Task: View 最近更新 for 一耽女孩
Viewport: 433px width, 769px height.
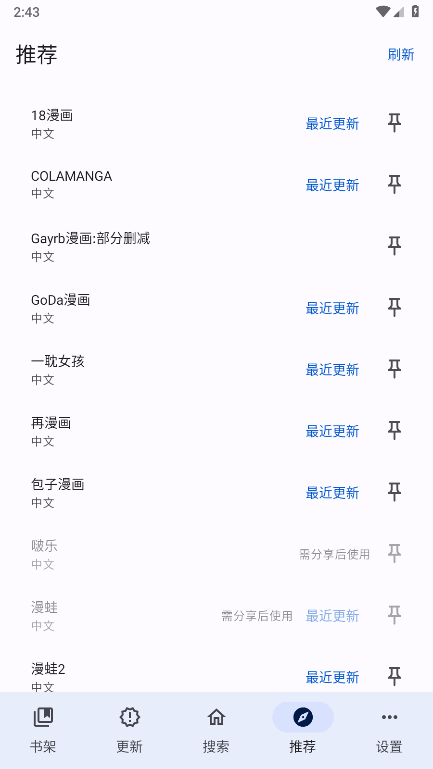Action: (332, 369)
